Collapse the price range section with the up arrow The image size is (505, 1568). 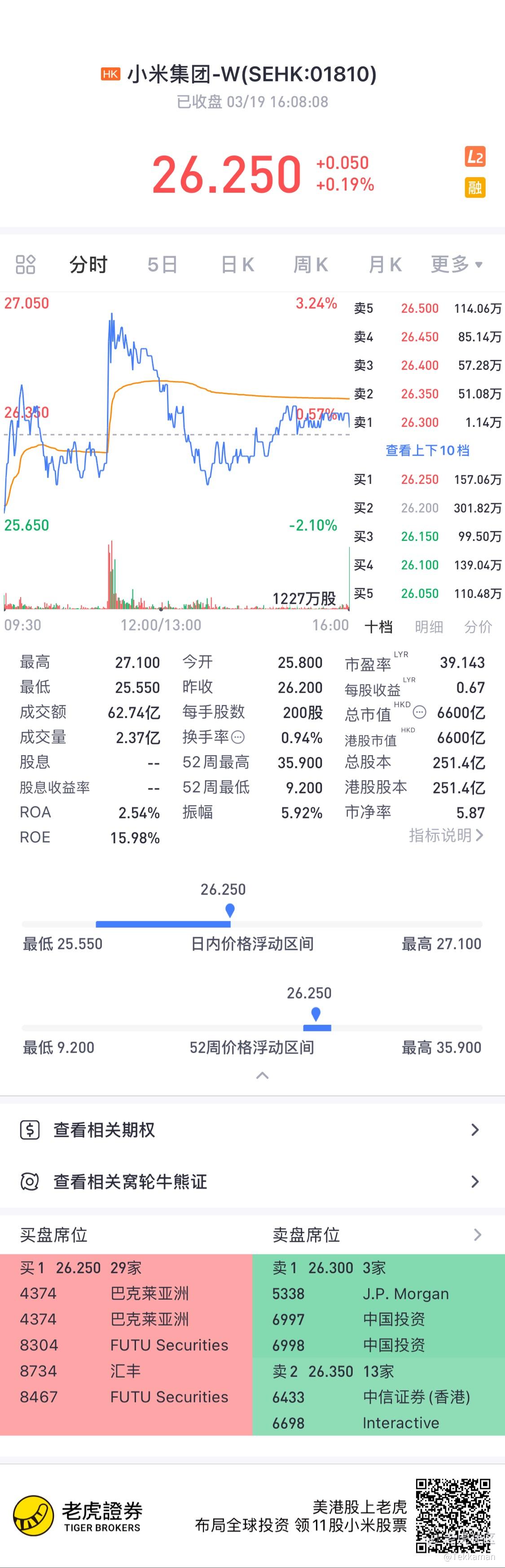[262, 1076]
